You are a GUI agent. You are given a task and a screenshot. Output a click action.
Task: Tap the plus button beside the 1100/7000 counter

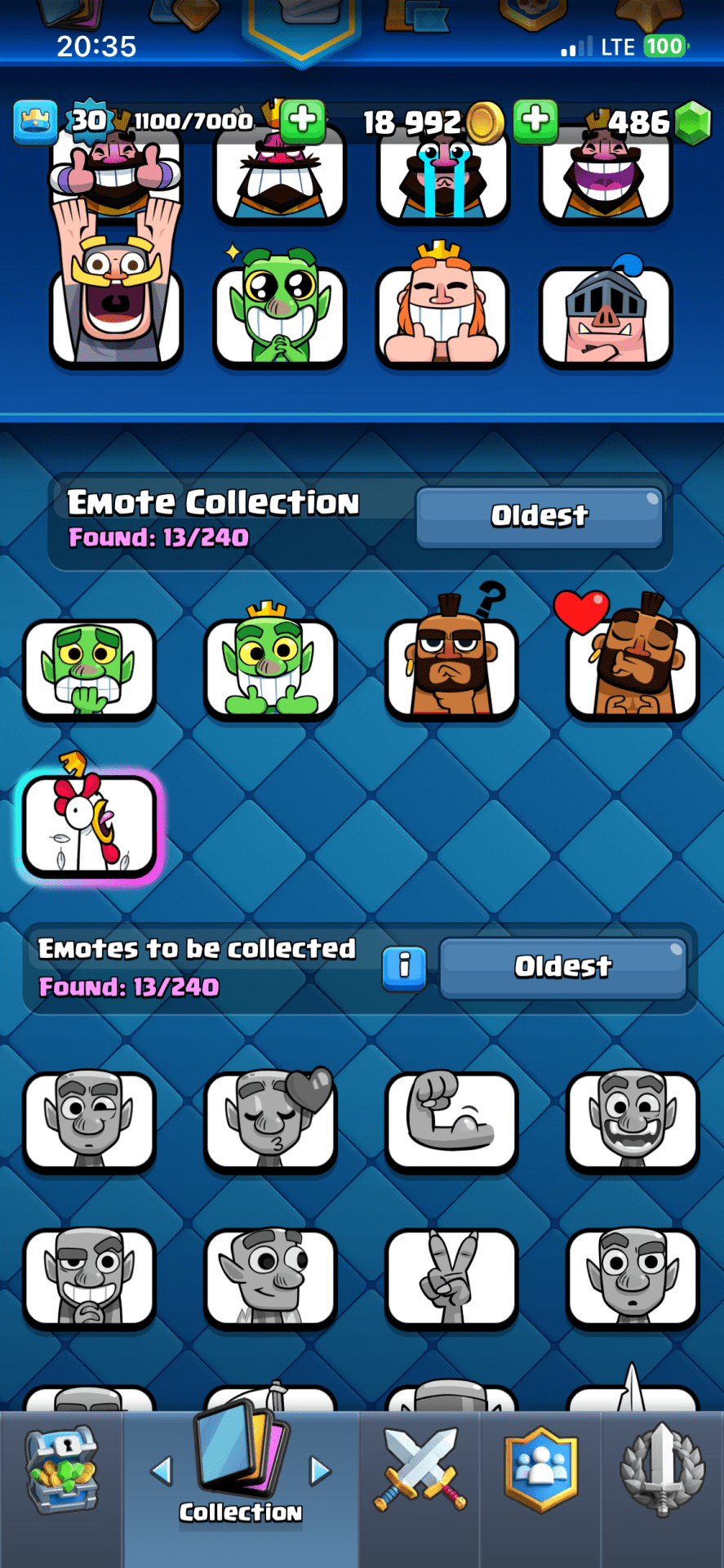click(x=303, y=121)
